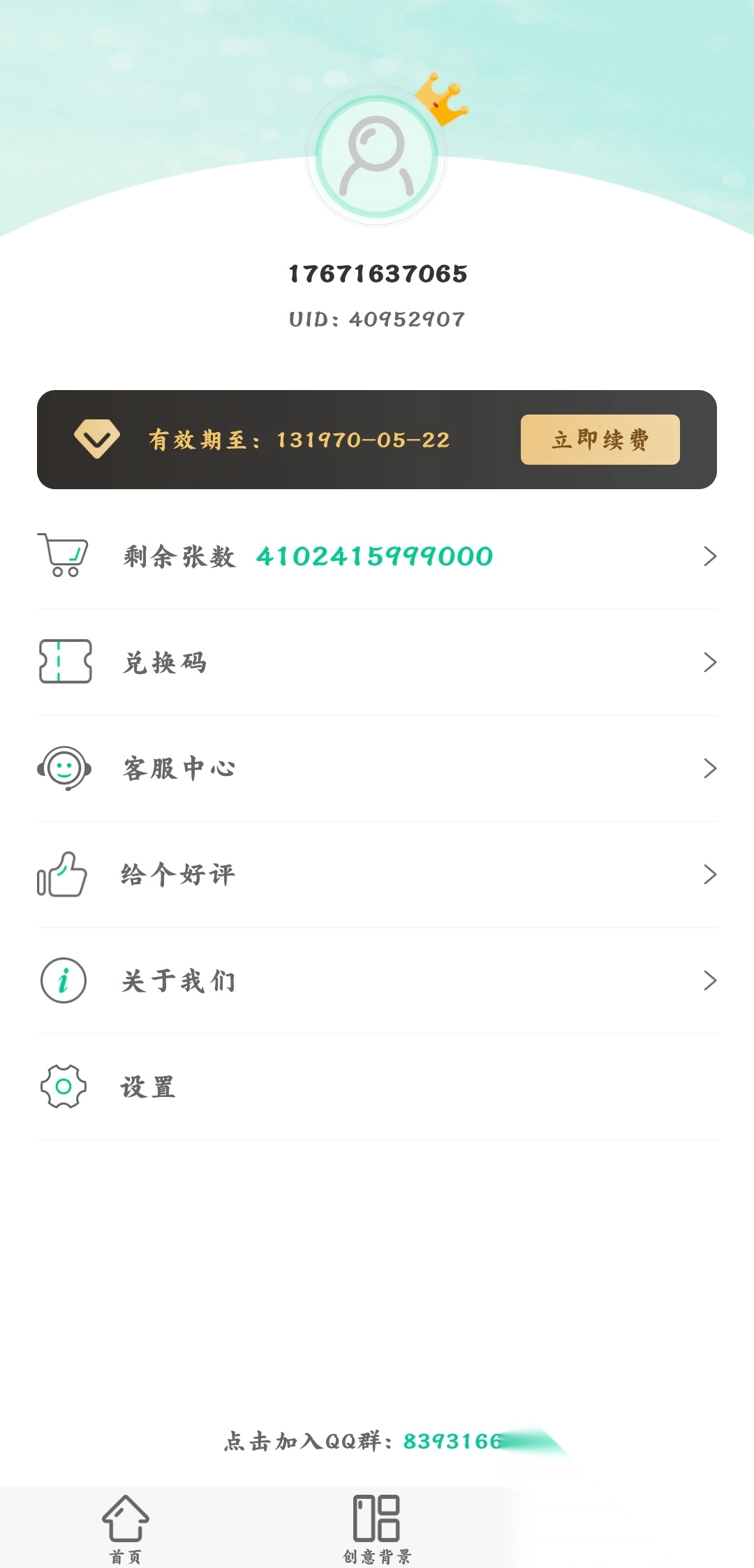Image resolution: width=754 pixels, height=1568 pixels.
Task: Select the ticket icon next to 兑换码
Action: tap(64, 663)
